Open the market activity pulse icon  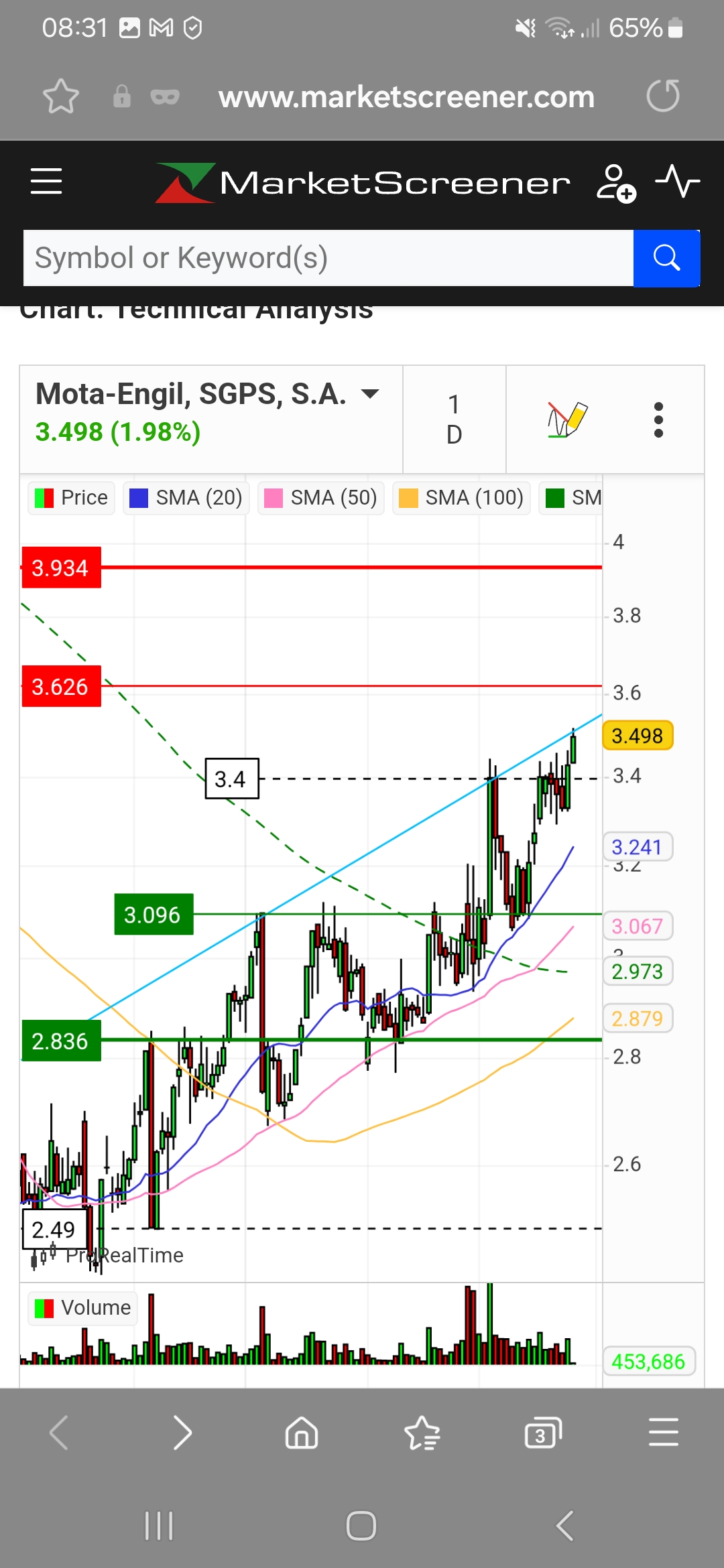[x=678, y=182]
